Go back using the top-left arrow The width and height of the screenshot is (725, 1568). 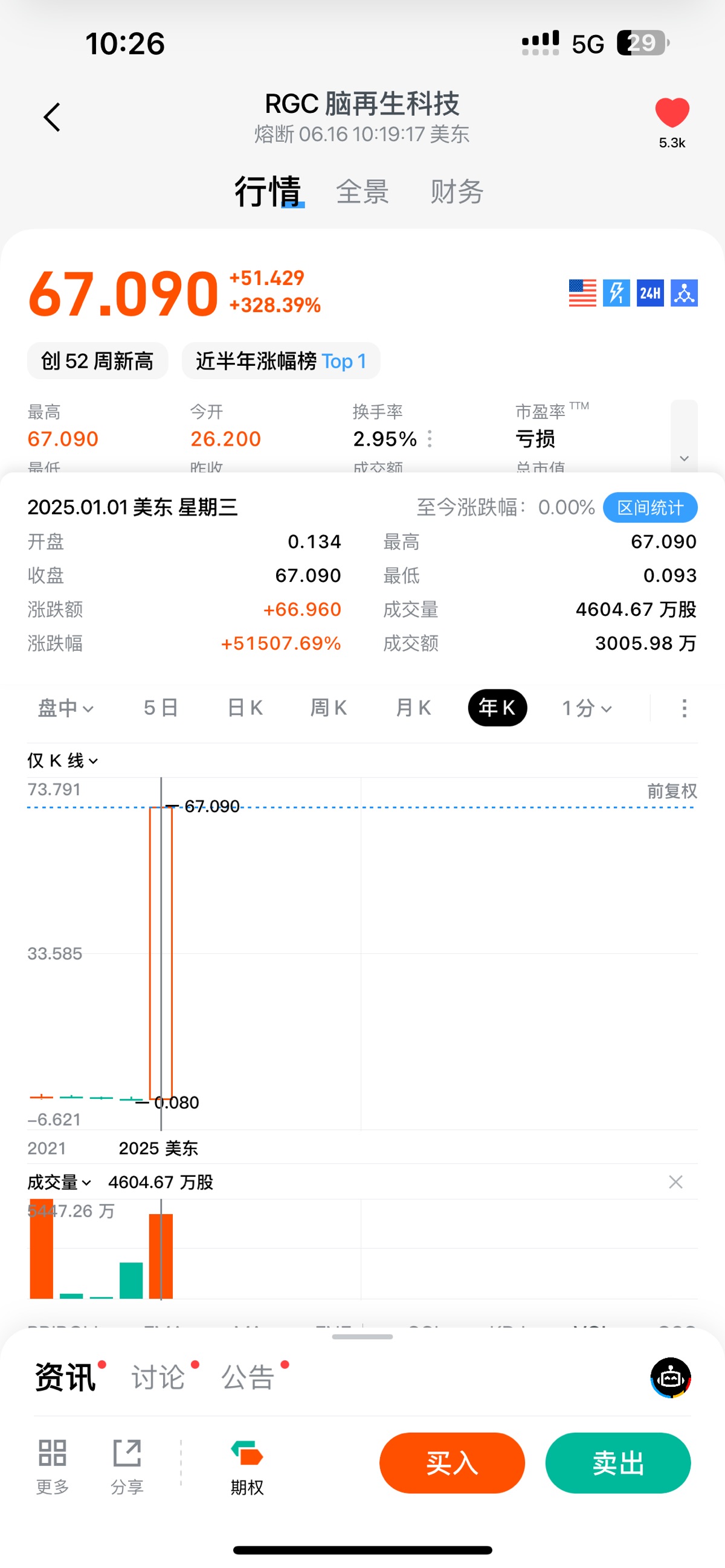(x=53, y=117)
